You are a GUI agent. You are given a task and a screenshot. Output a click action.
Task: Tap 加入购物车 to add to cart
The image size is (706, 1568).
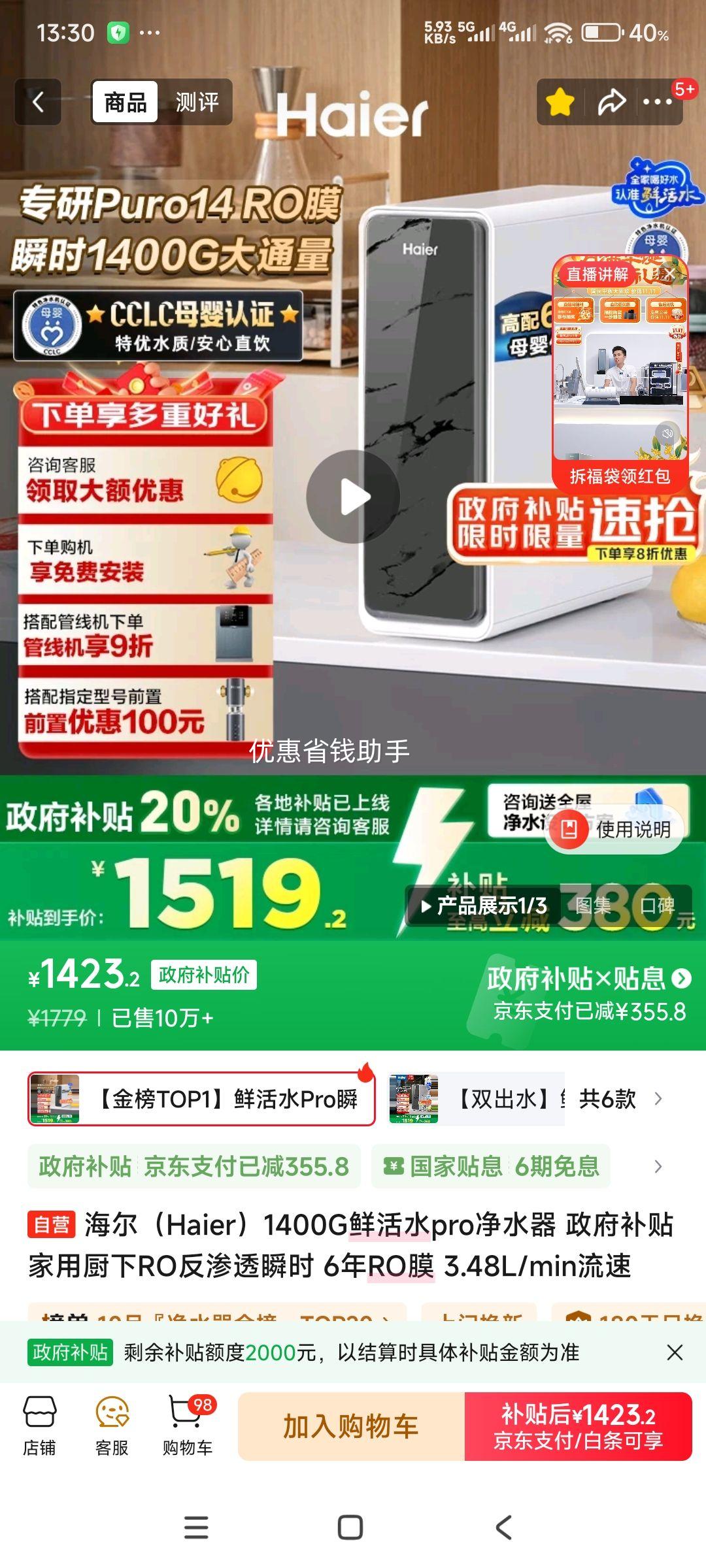coord(351,1426)
